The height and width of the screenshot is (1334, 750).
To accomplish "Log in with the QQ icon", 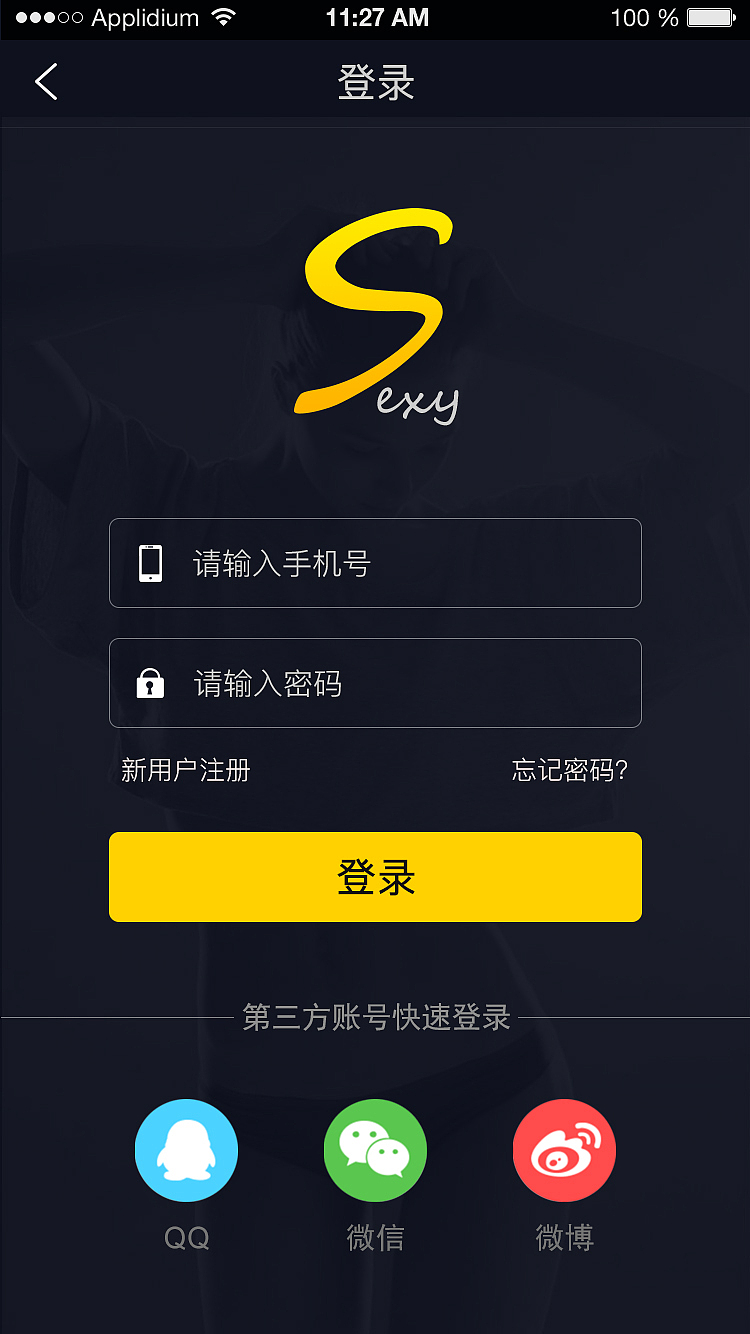I will 186,1150.
